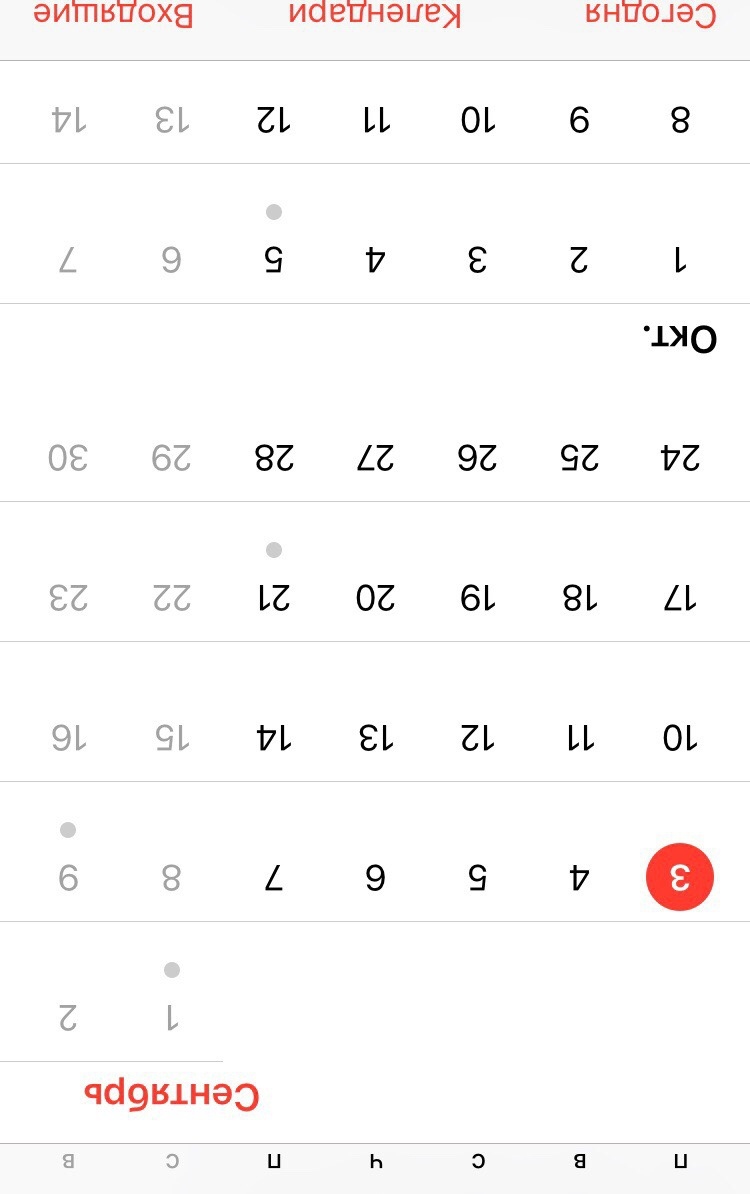Select September 17 in the calendar

(679, 598)
